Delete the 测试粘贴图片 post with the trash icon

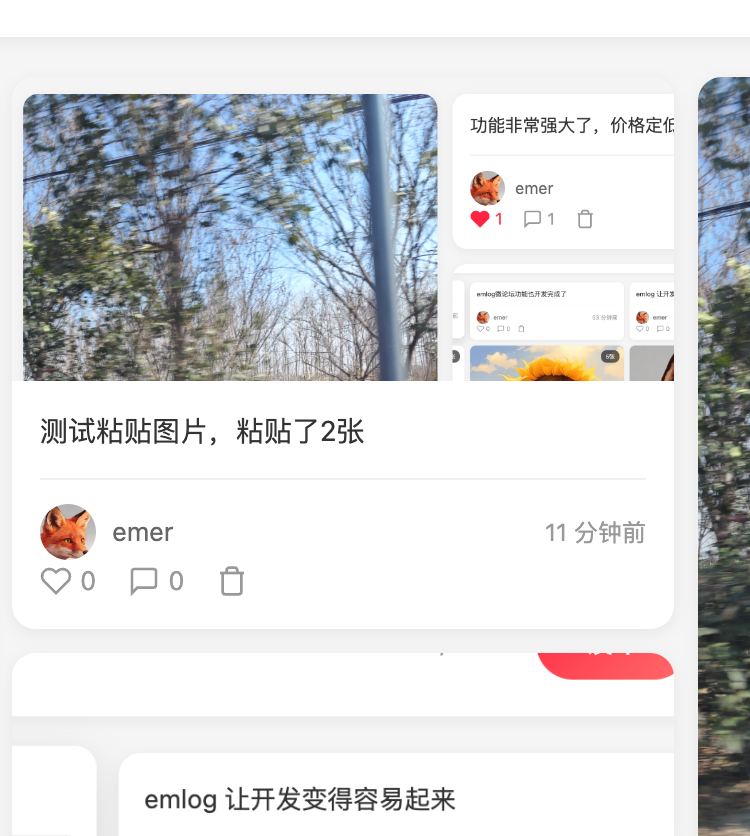click(x=232, y=581)
